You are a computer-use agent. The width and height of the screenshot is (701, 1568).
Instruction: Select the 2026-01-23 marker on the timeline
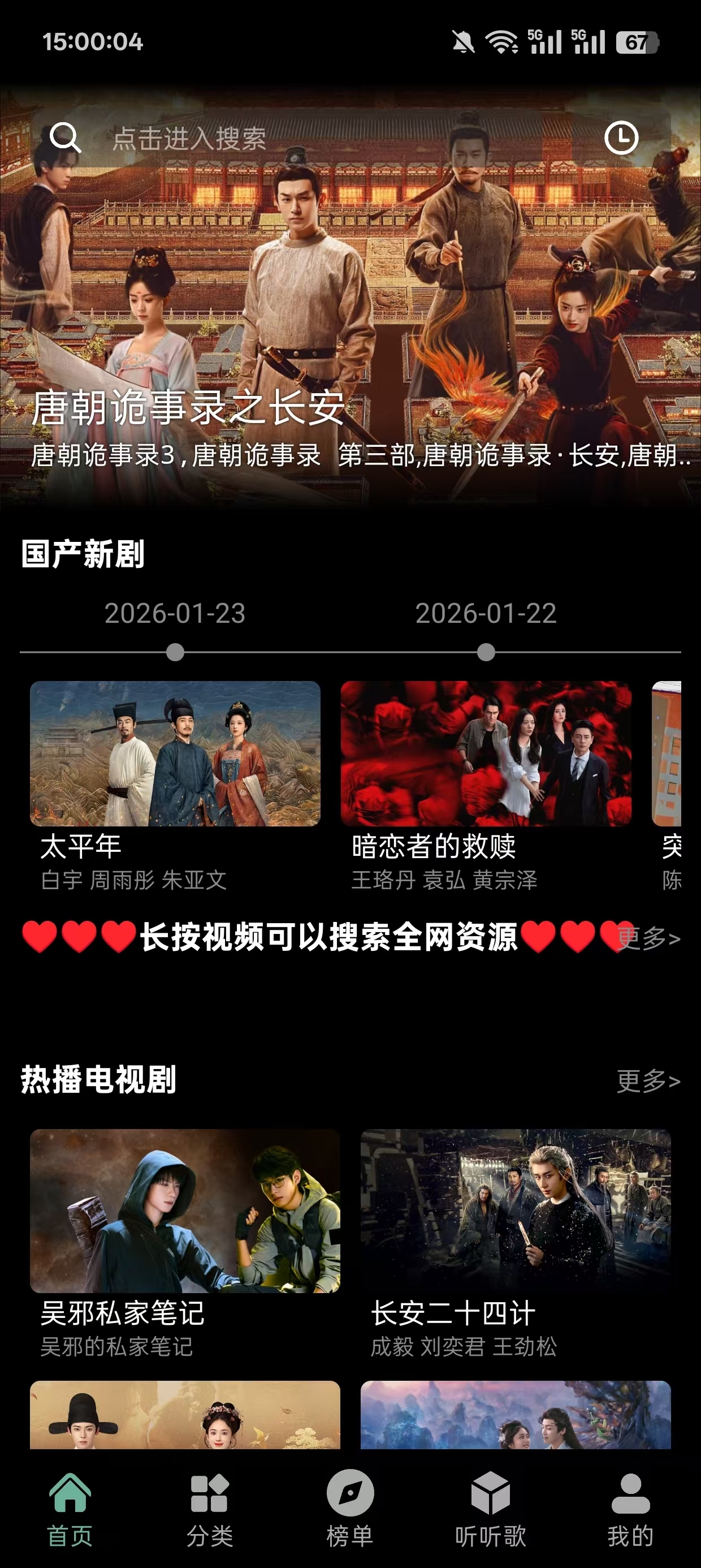[176, 653]
